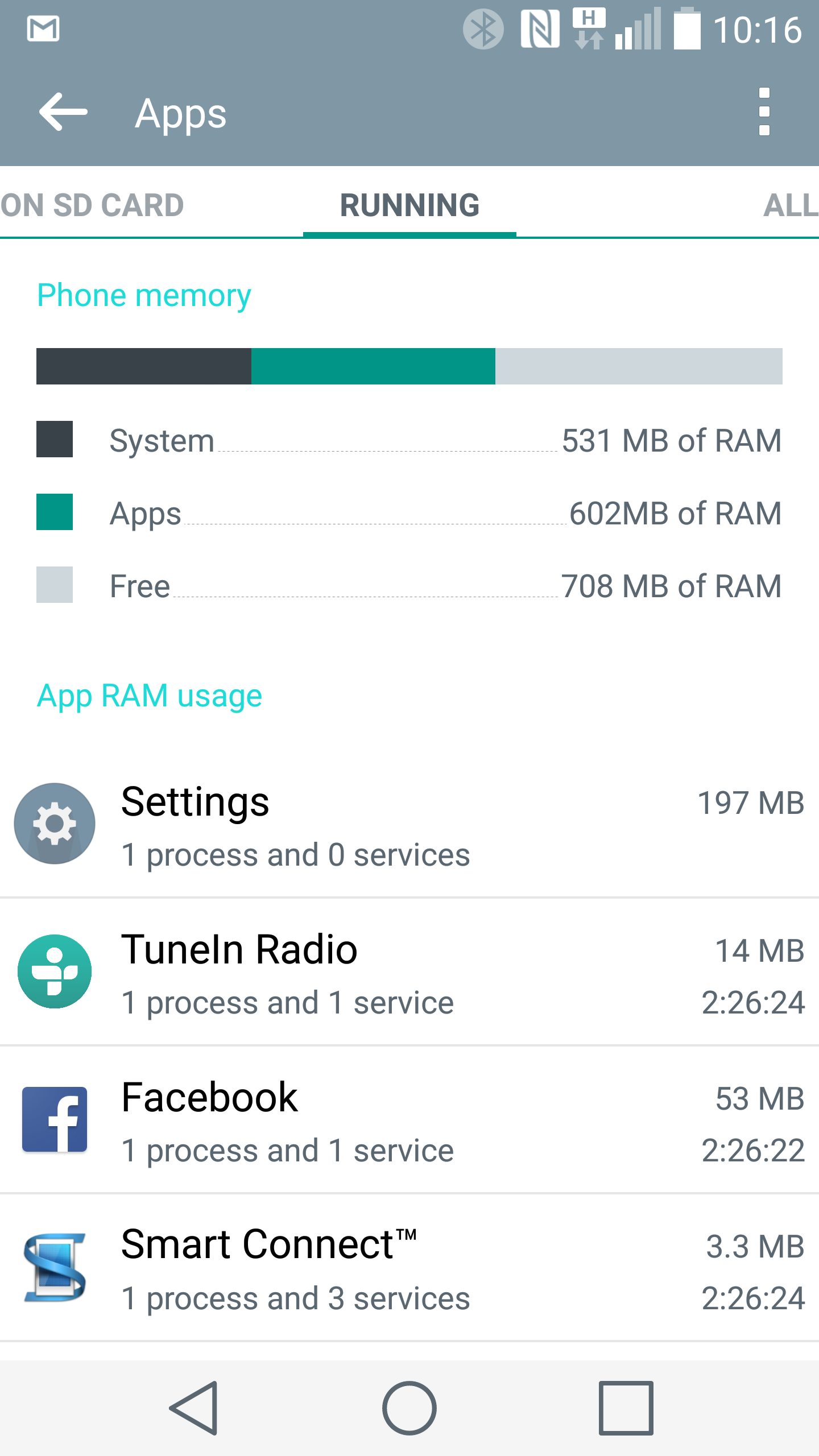Screen dimensions: 819x1456
Task: Open Smart Connect running details
Action: click(x=409, y=1268)
